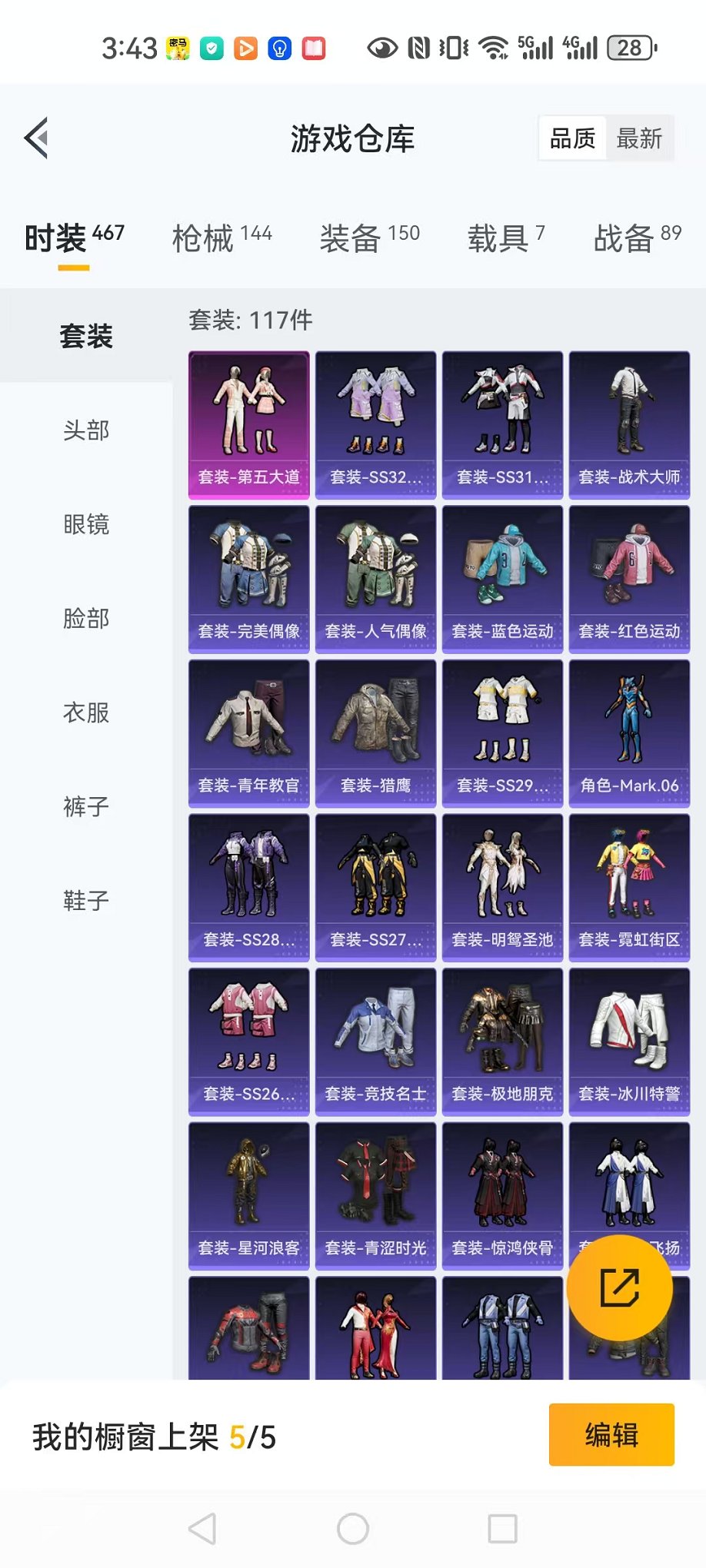Select the 鞋子 category
This screenshot has height=1568, width=706.
(x=86, y=901)
